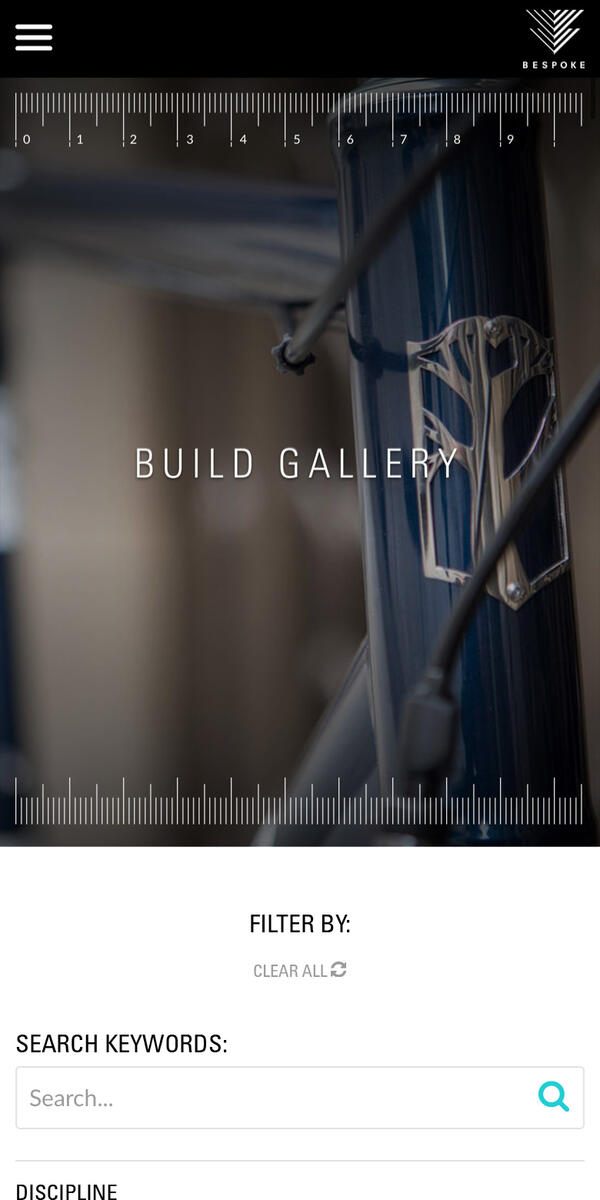Screen dimensions: 600x1200
Task: Clear all applied filters
Action: (299, 970)
